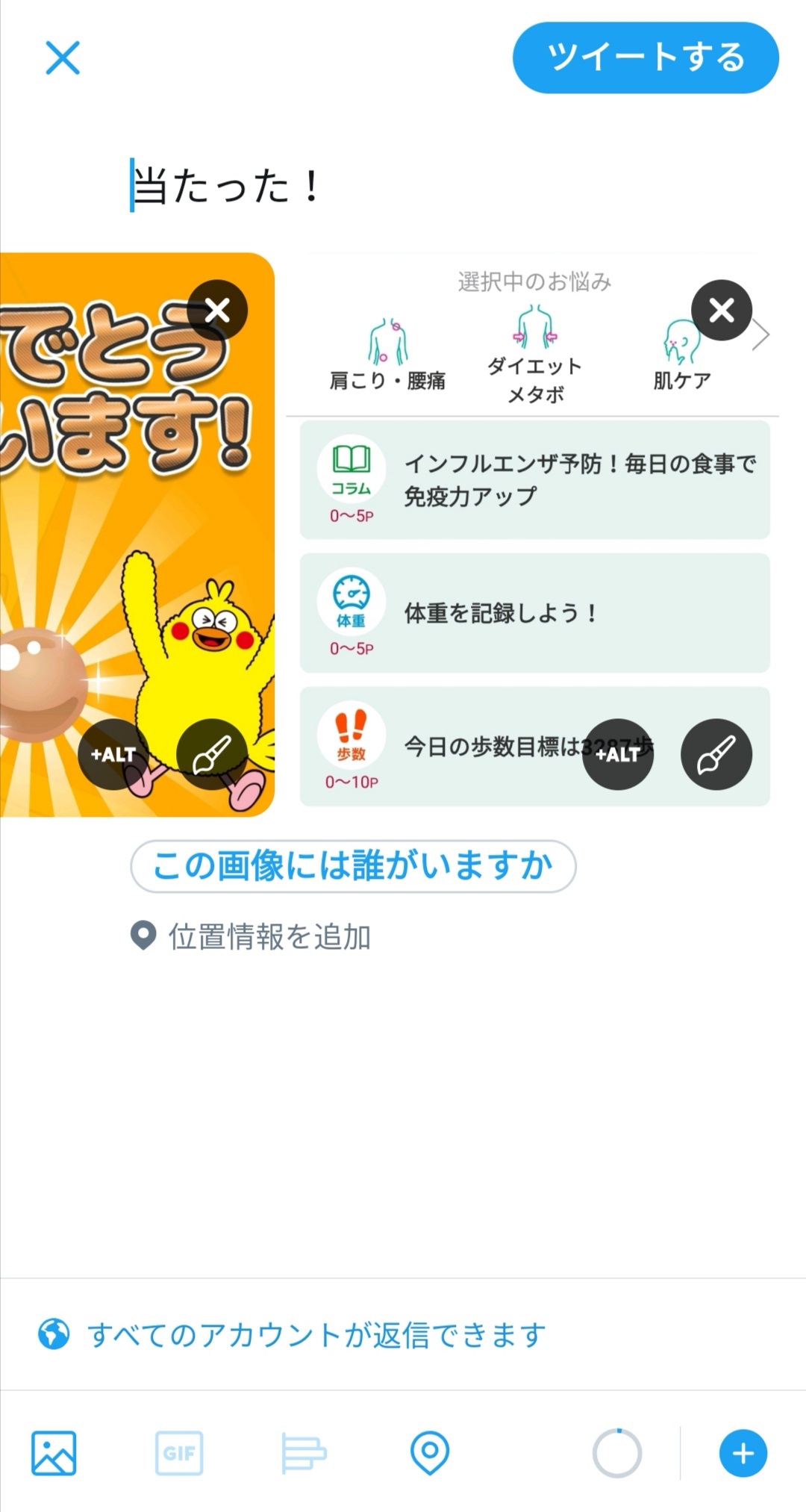Close the tweet composer
The height and width of the screenshot is (1512, 806).
63,58
